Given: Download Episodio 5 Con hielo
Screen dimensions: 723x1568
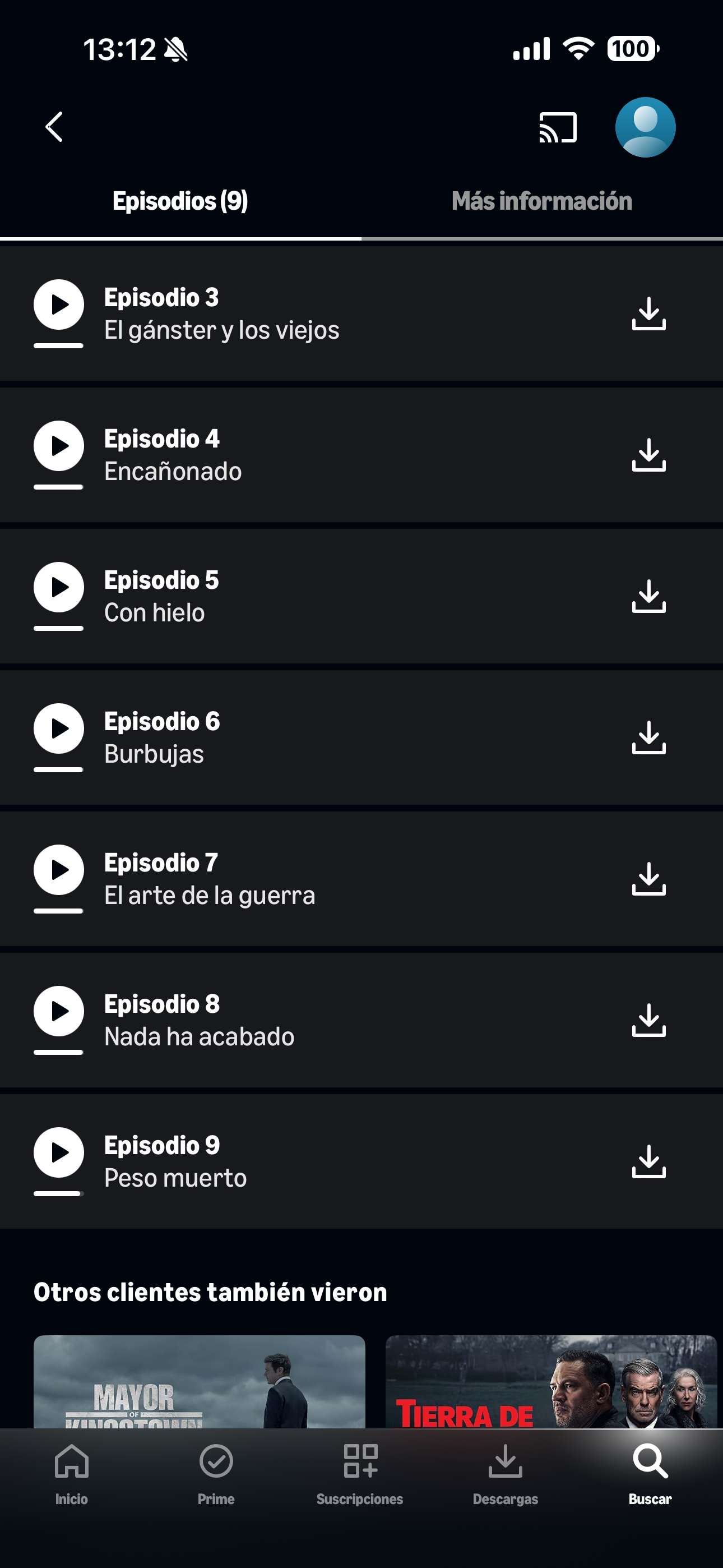Looking at the screenshot, I should pos(649,597).
